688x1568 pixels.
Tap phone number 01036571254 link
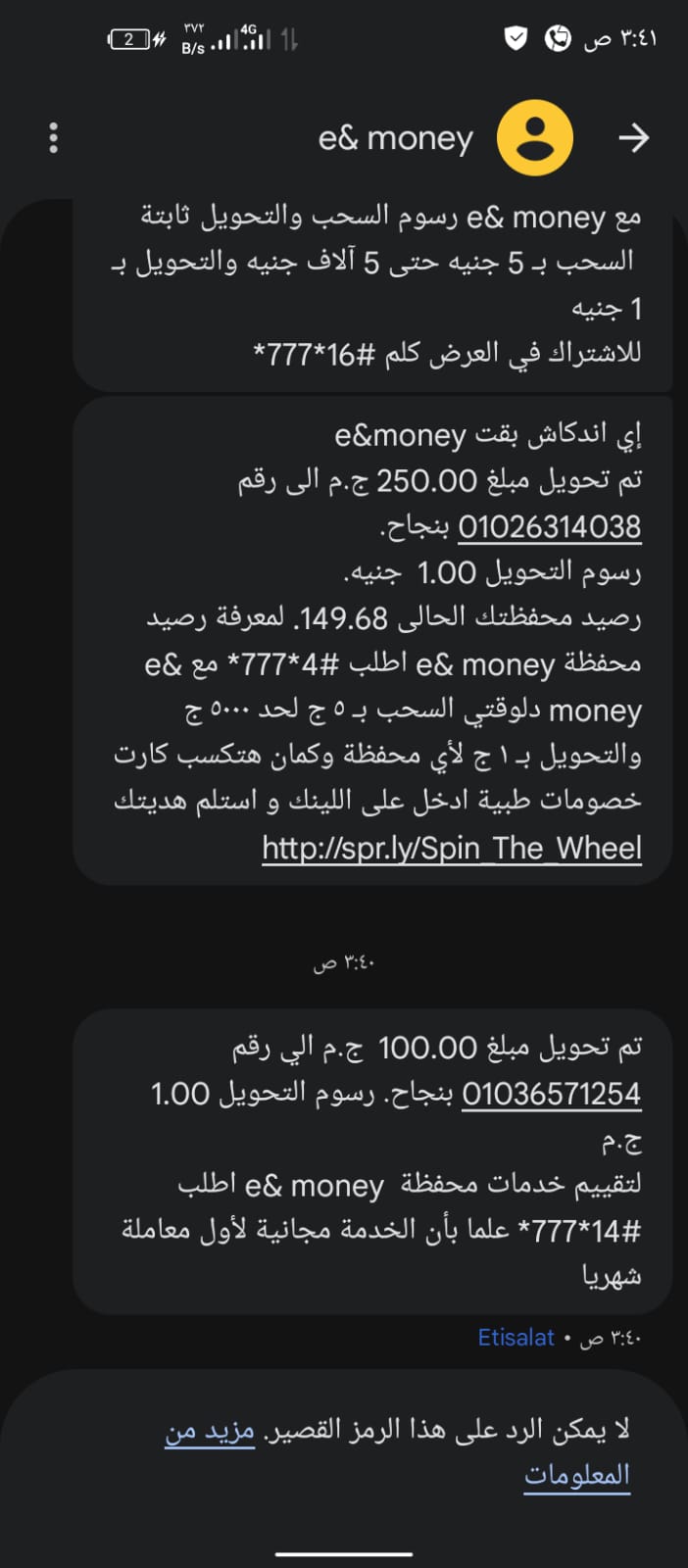click(x=551, y=1094)
